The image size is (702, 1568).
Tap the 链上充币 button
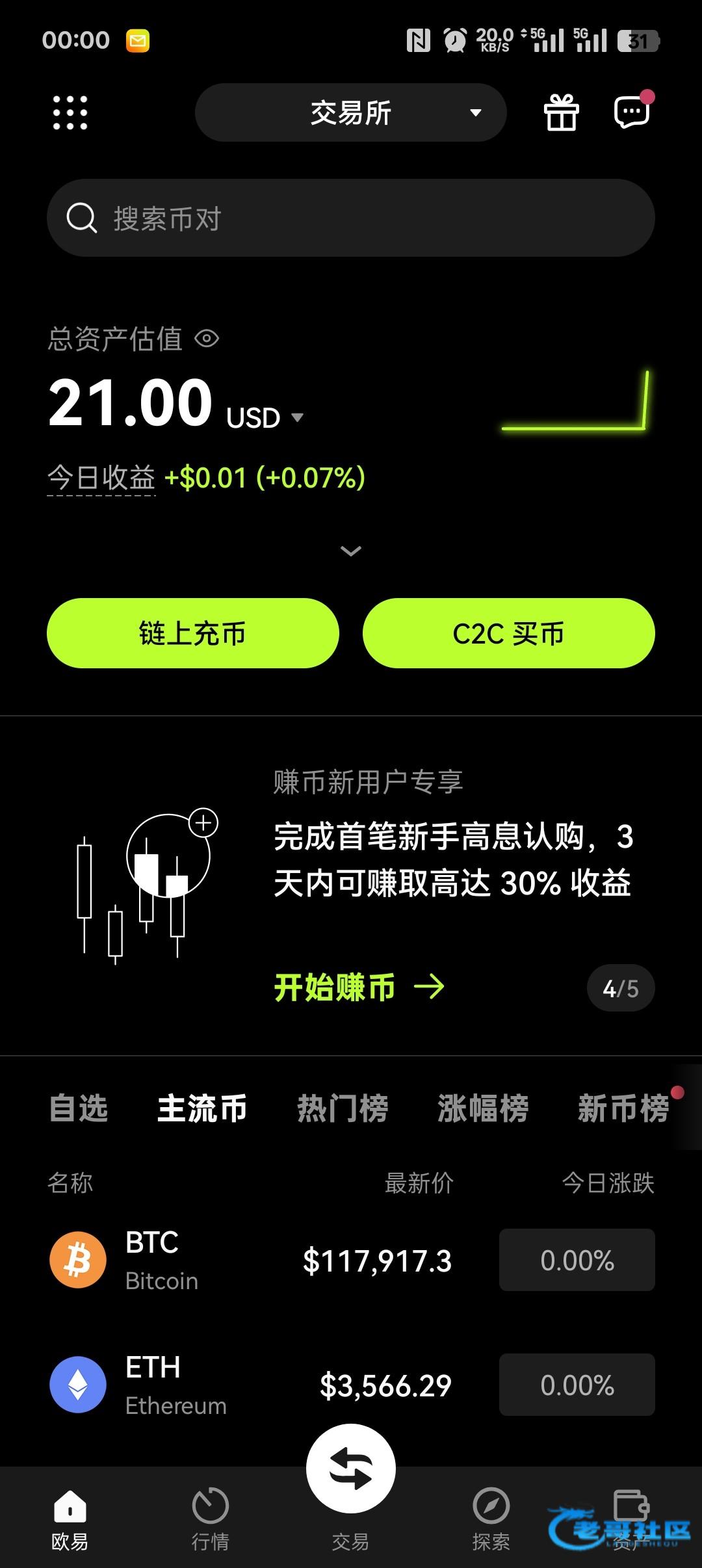(x=193, y=633)
